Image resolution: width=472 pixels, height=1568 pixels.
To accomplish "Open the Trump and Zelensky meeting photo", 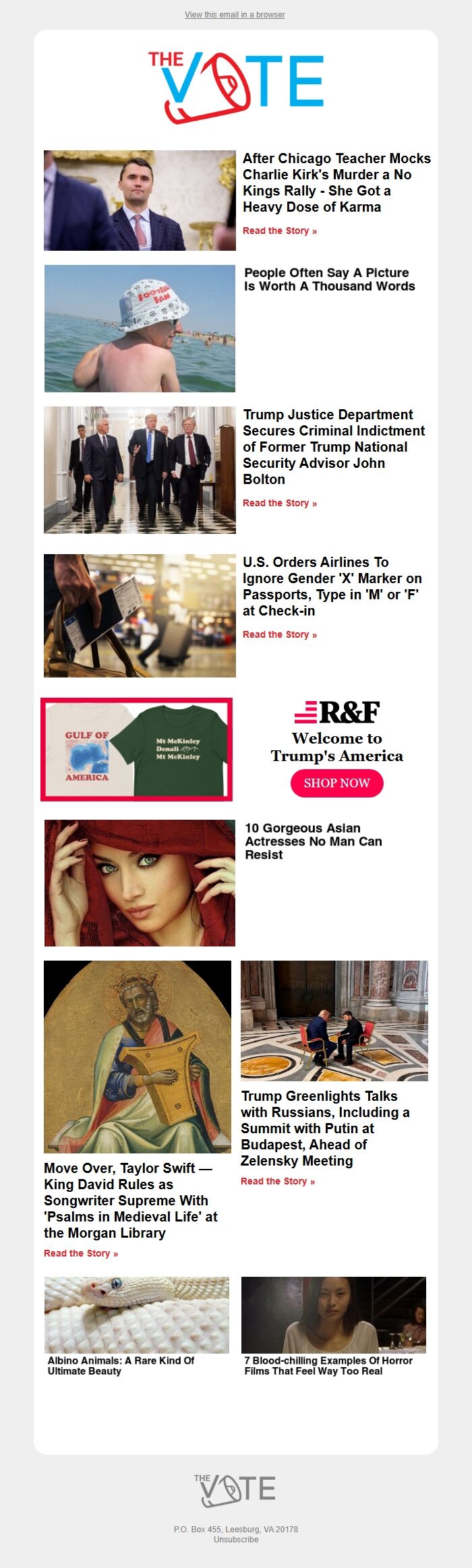I will [x=334, y=1020].
